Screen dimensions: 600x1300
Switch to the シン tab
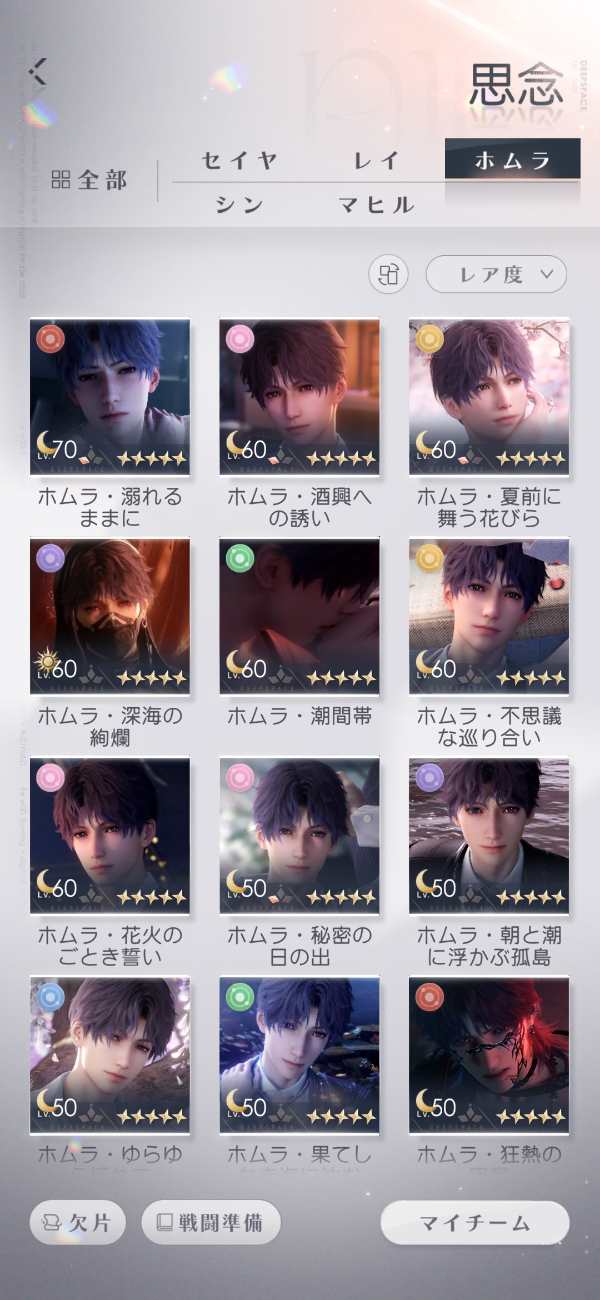click(x=239, y=205)
